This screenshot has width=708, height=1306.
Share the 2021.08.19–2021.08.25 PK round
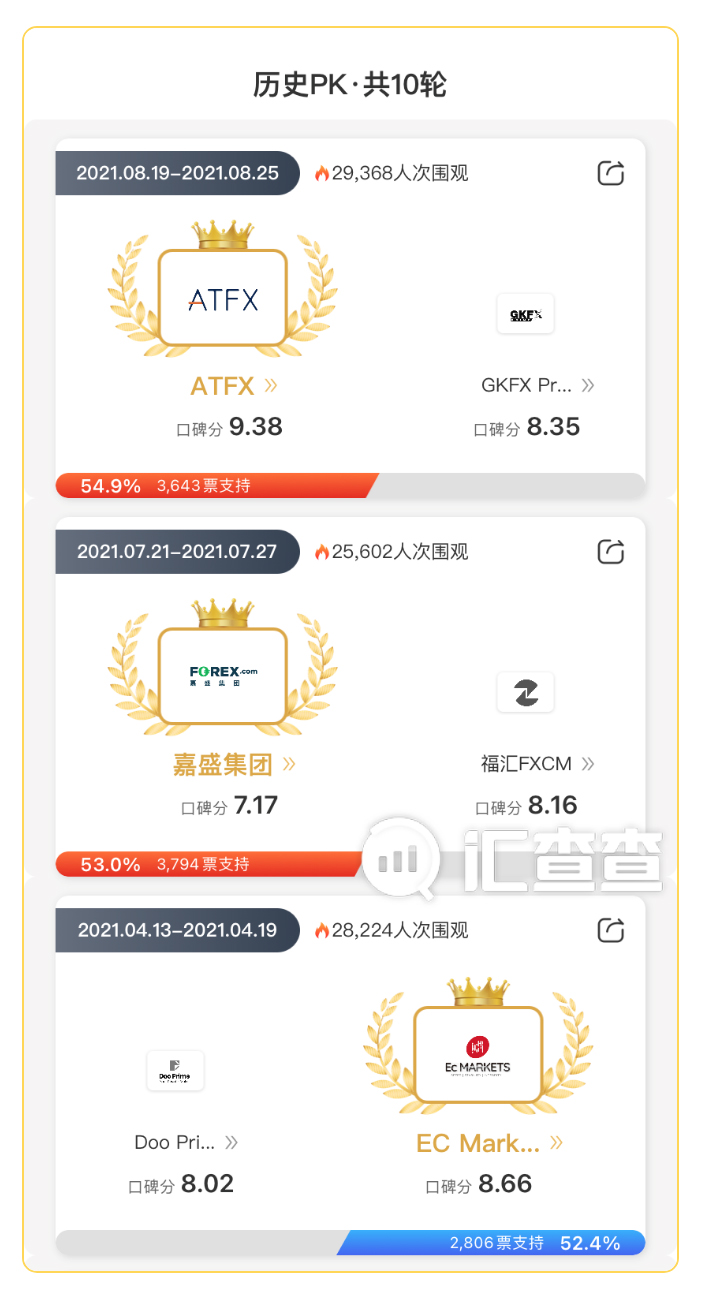pyautogui.click(x=611, y=173)
